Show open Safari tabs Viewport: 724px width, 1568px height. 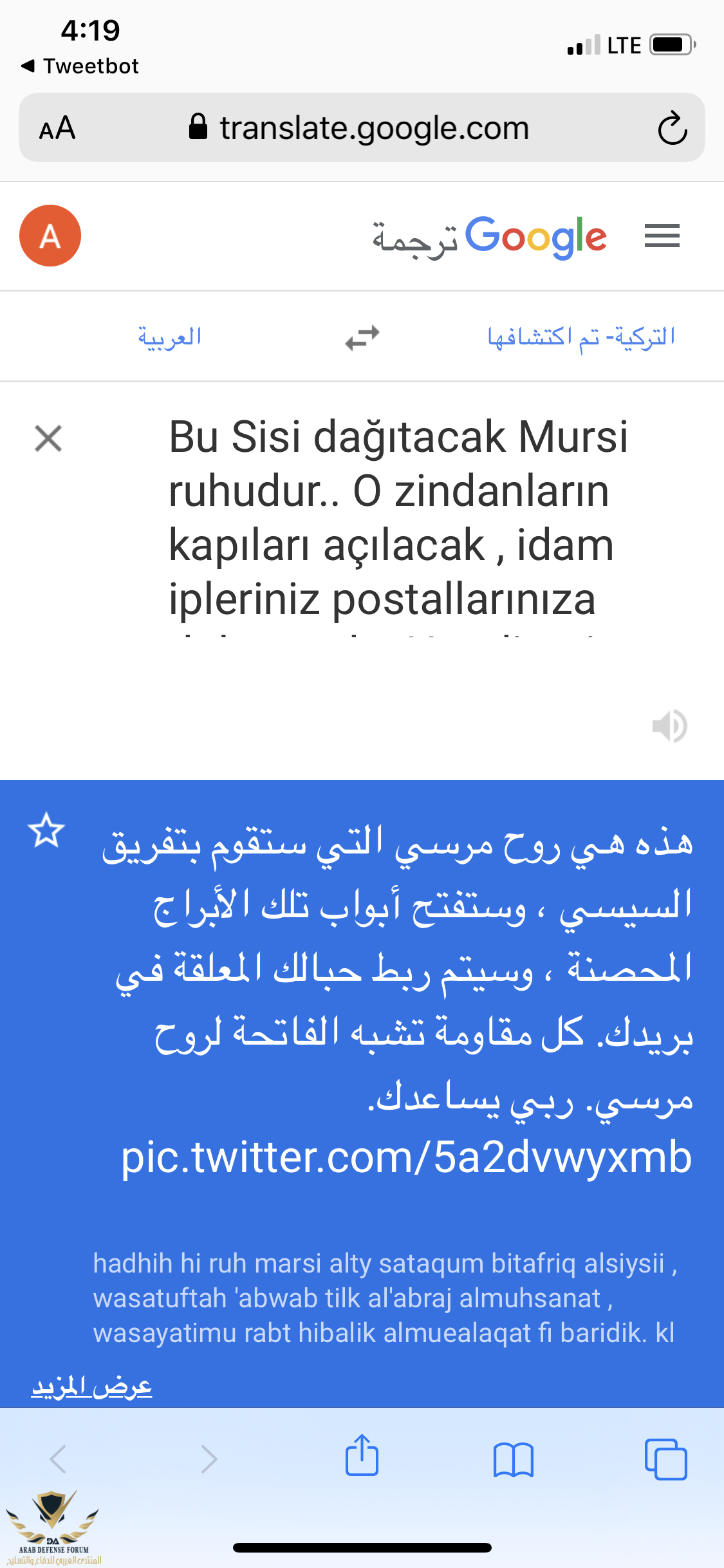(x=665, y=1459)
